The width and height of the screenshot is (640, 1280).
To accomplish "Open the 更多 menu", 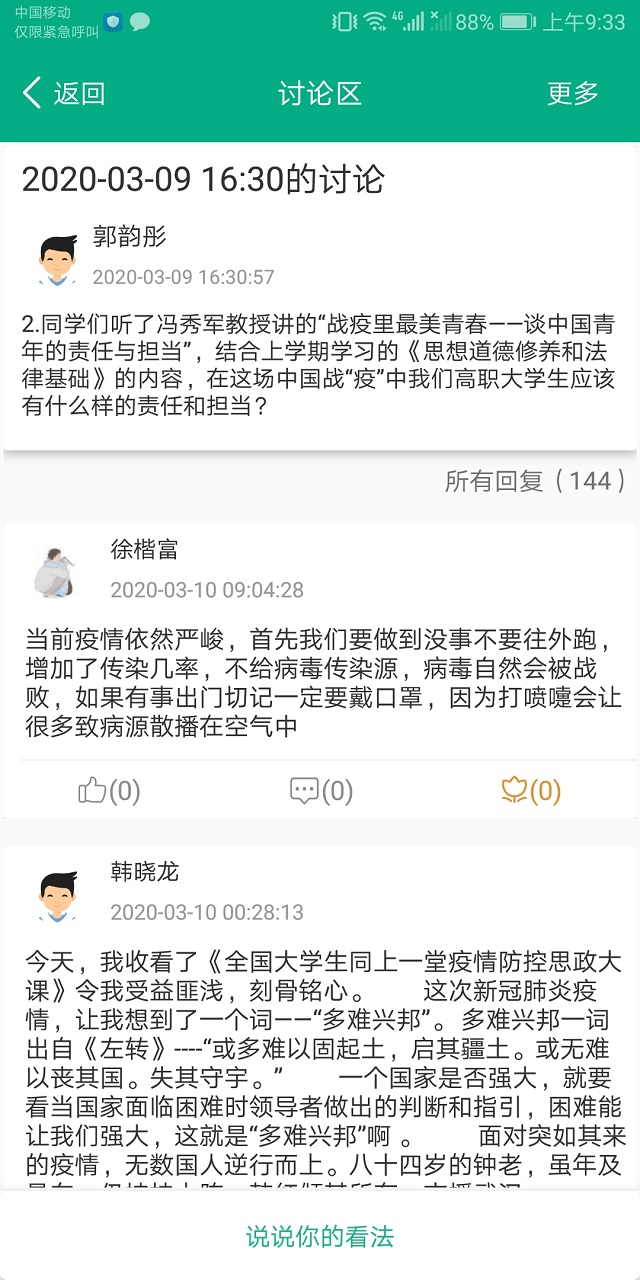I will (x=573, y=94).
